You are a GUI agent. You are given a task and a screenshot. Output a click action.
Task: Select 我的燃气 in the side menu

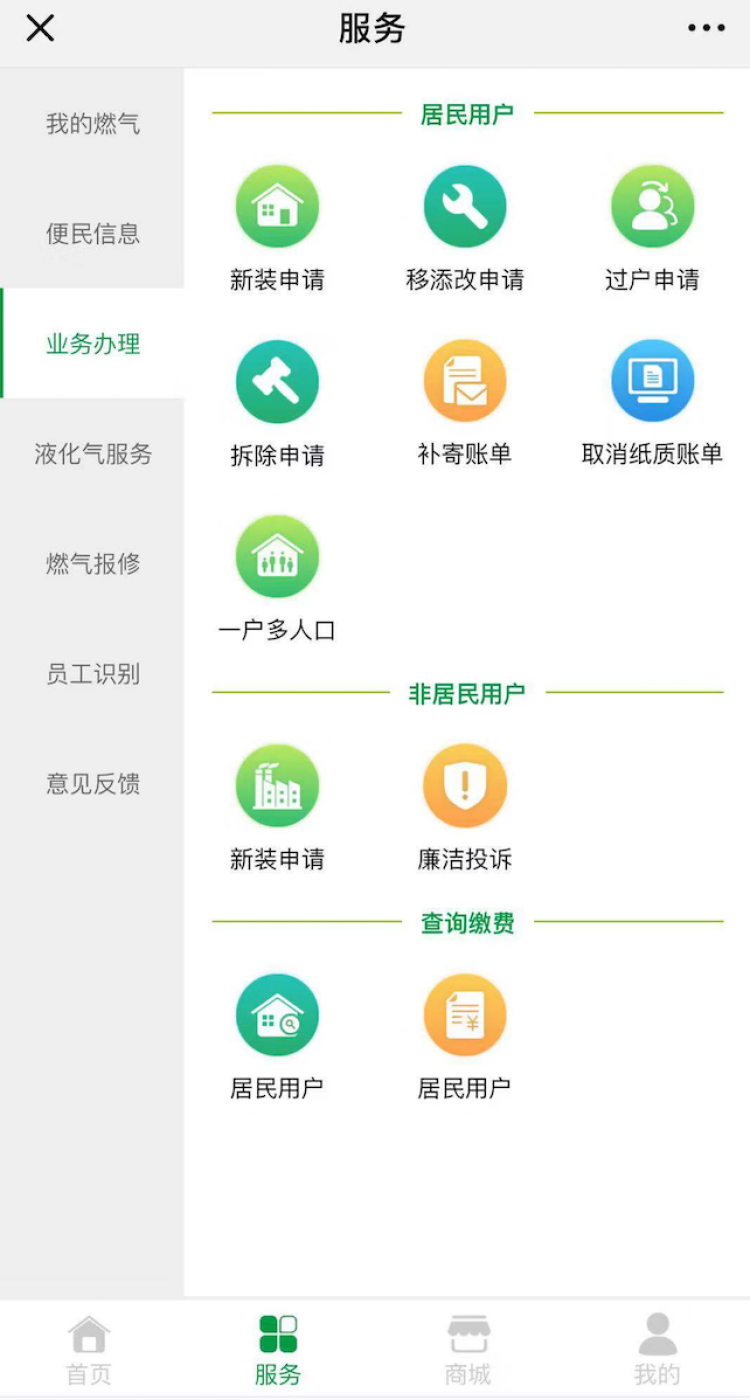coord(92,124)
